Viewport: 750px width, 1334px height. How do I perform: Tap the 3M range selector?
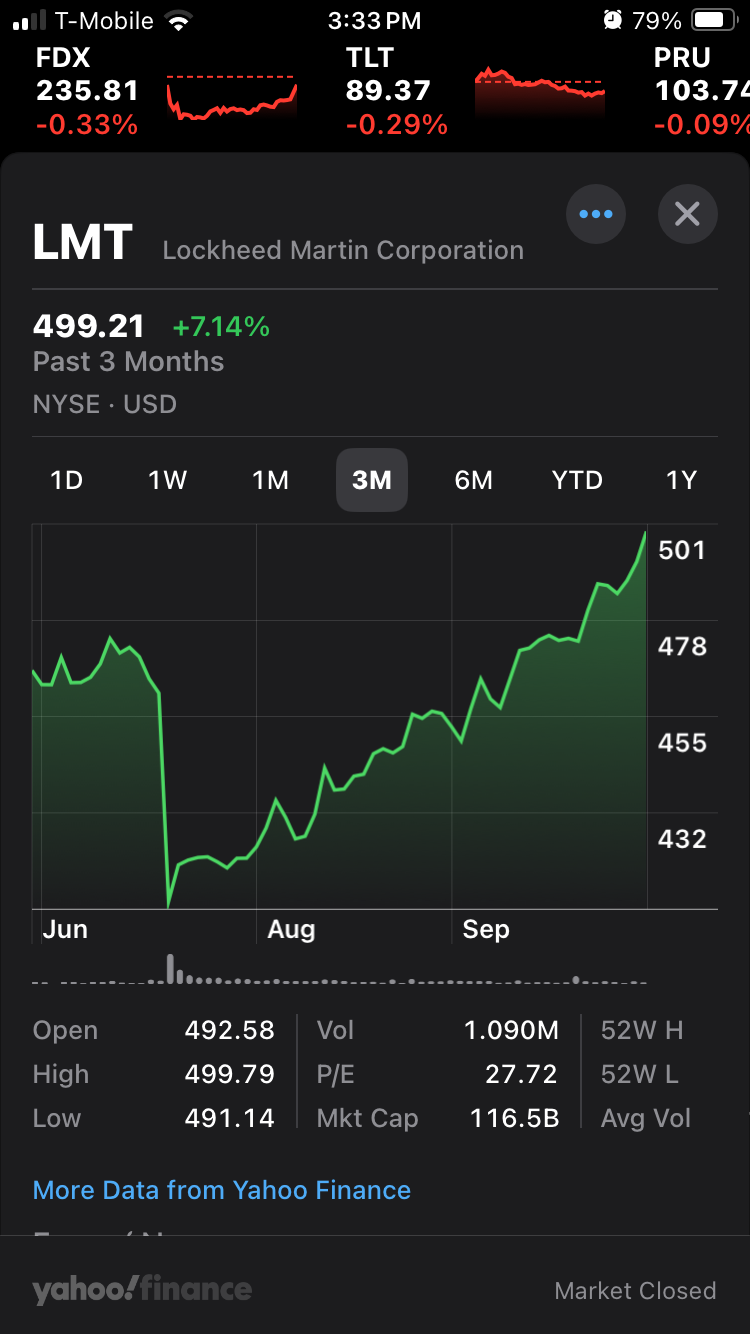[x=372, y=480]
